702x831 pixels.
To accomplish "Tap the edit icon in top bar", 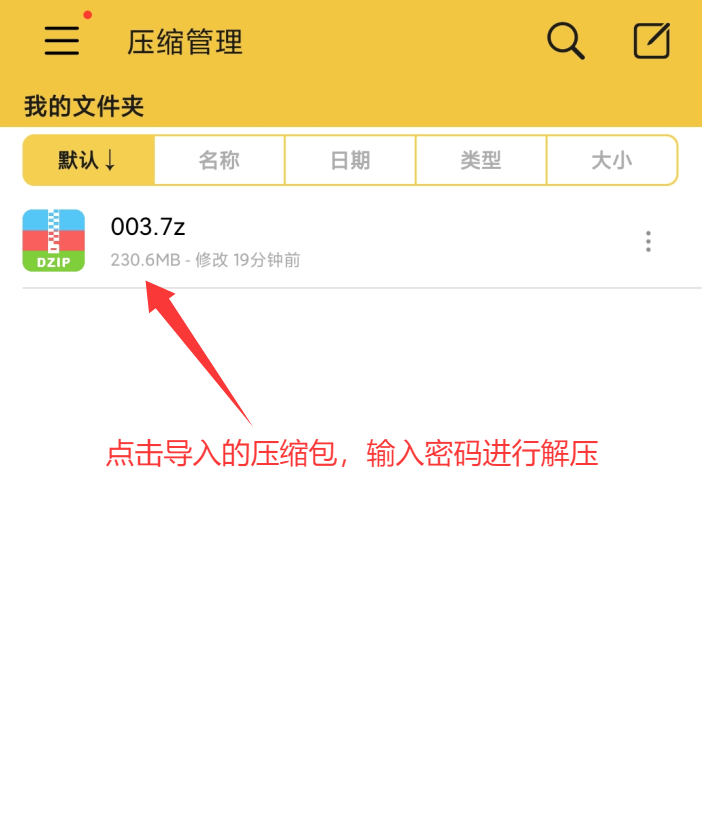I will 652,41.
